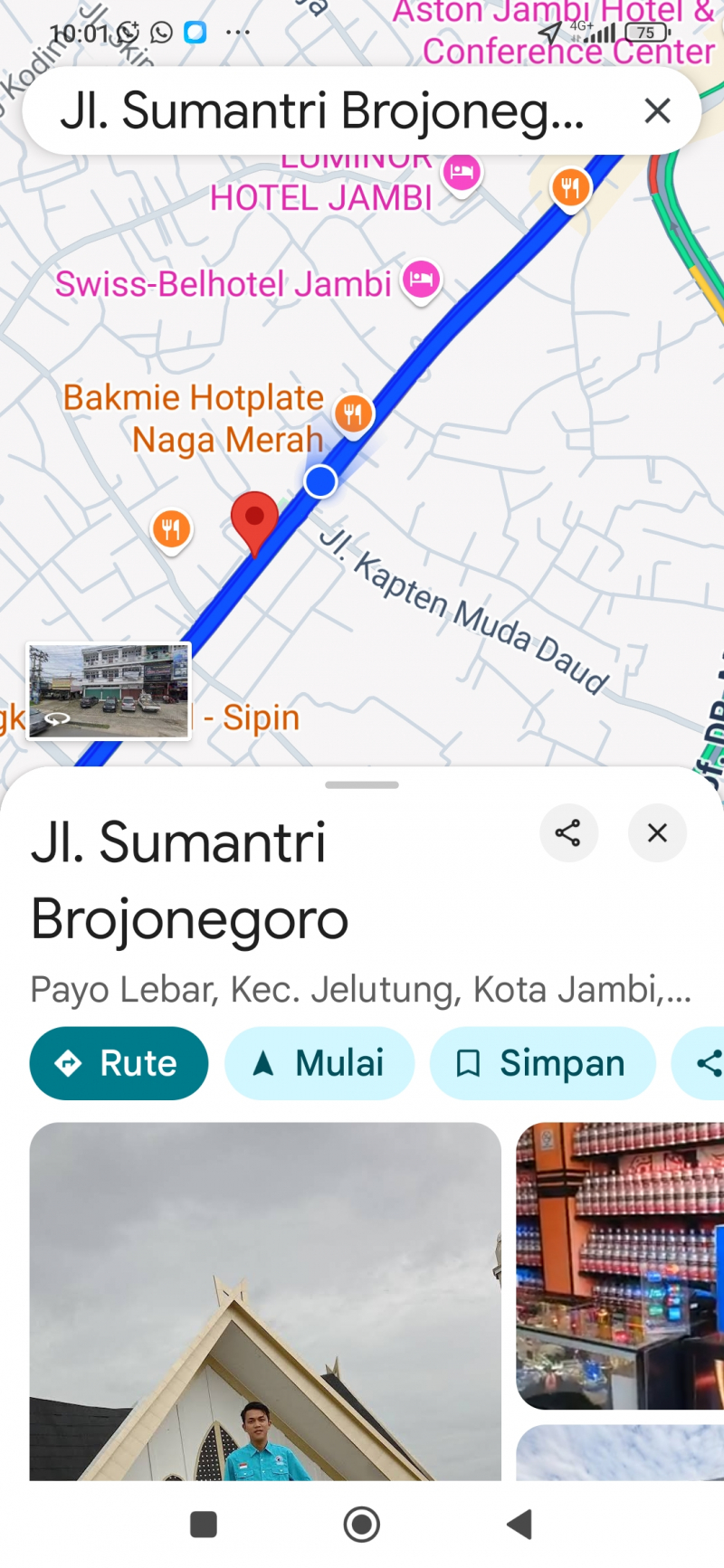Clear the search box text
The height and width of the screenshot is (1568, 724).
[657, 111]
